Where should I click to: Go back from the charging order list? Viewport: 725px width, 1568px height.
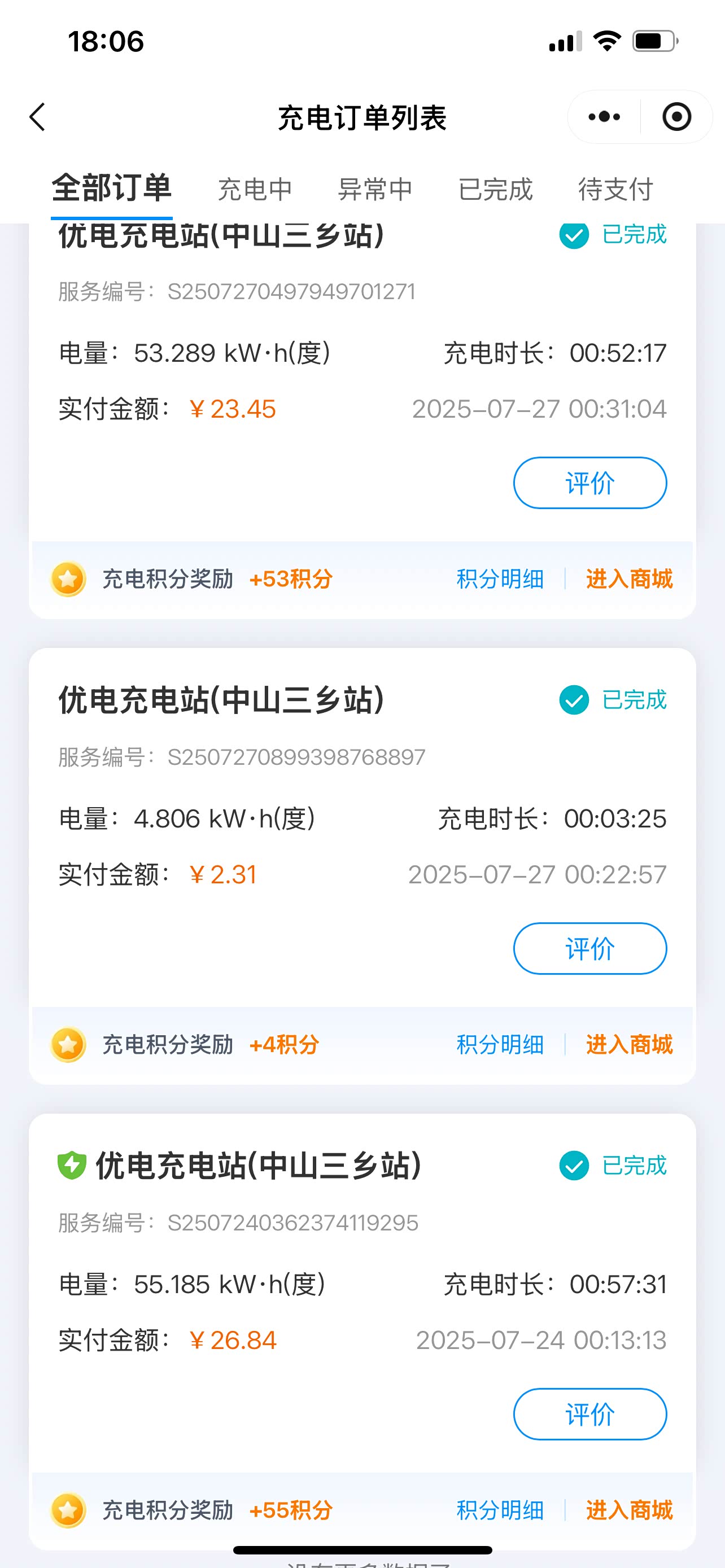coord(38,117)
